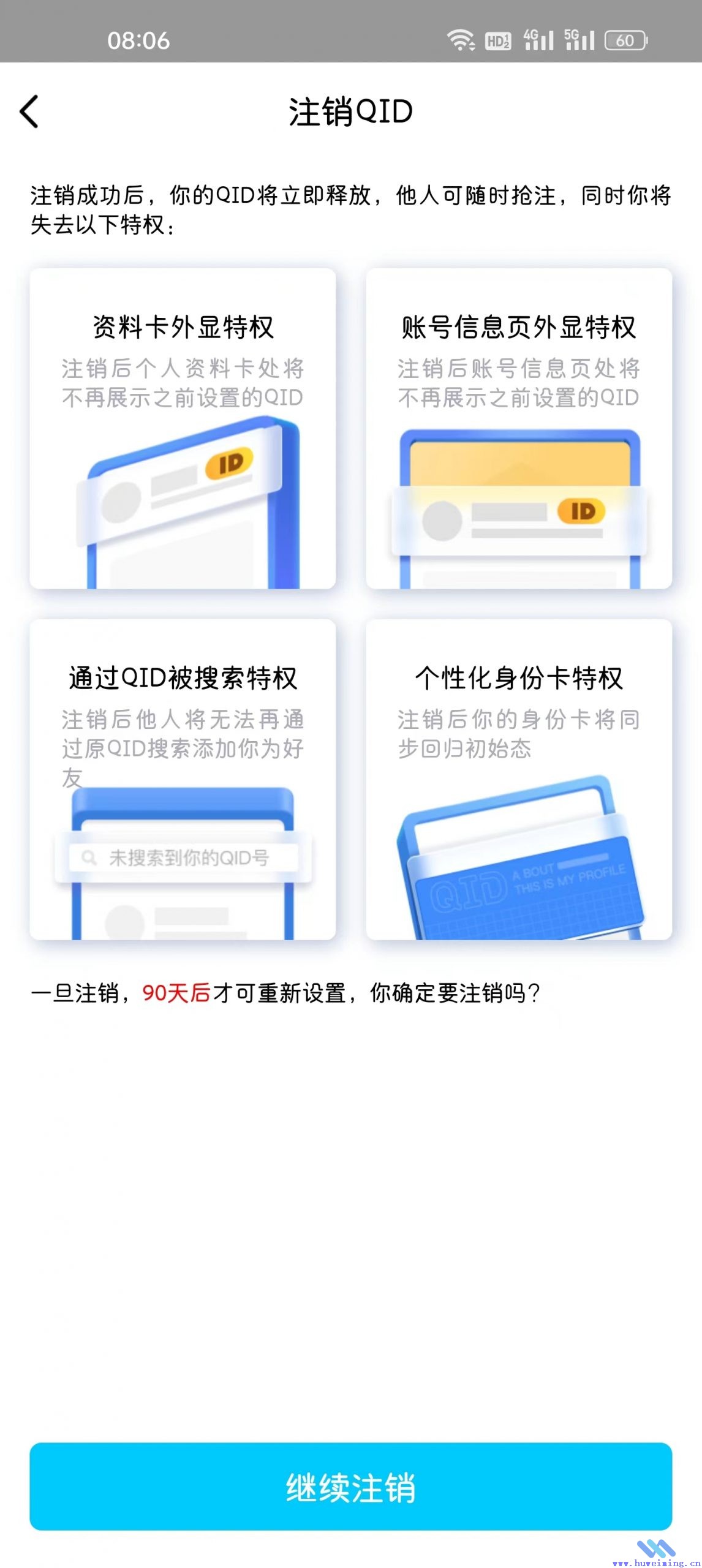Image resolution: width=702 pixels, height=1568 pixels.
Task: Go back from 注销QID page
Action: 29,111
